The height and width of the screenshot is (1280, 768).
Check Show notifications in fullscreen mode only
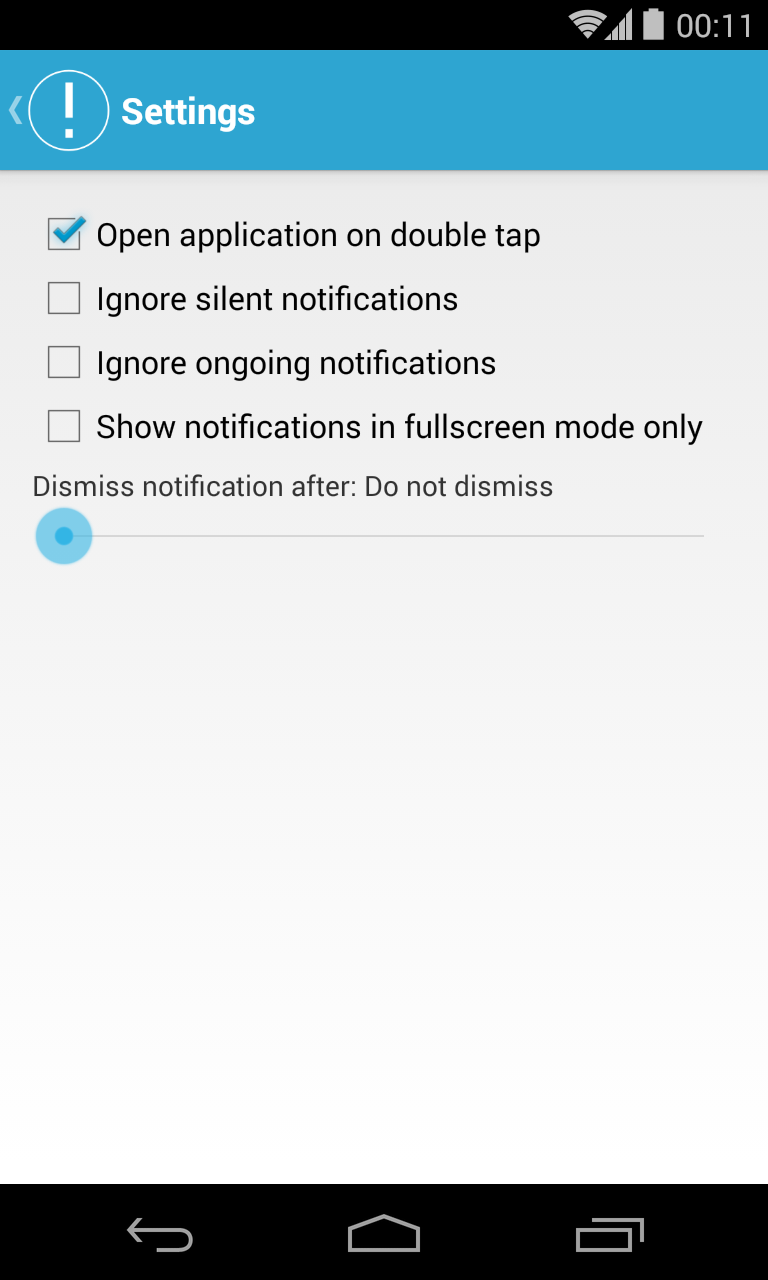click(64, 427)
